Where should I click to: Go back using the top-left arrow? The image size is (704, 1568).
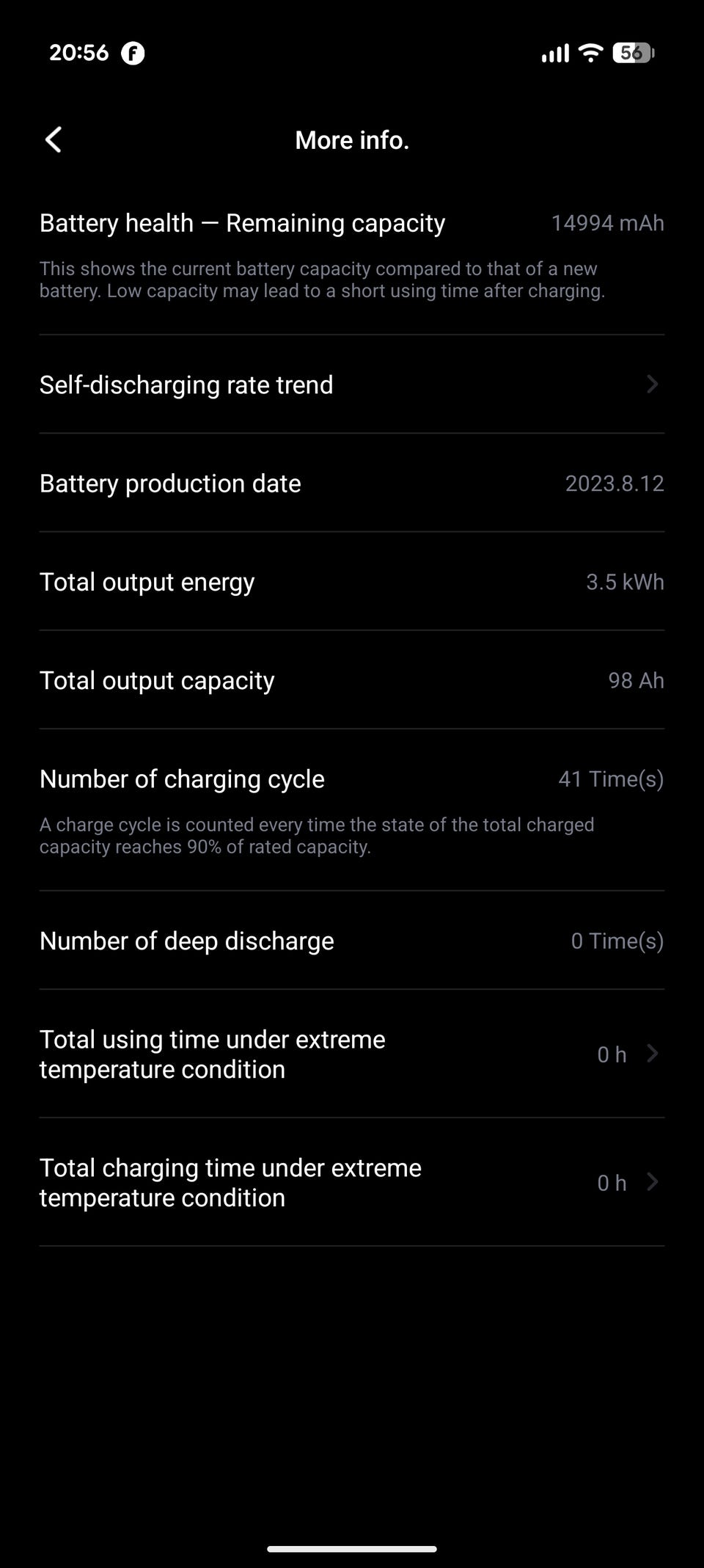tap(54, 139)
